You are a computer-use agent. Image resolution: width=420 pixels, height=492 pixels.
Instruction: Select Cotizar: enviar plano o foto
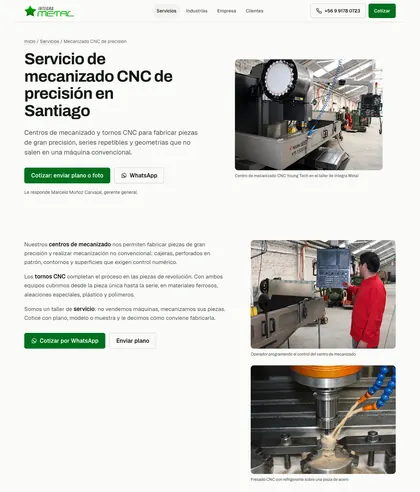[x=67, y=175]
